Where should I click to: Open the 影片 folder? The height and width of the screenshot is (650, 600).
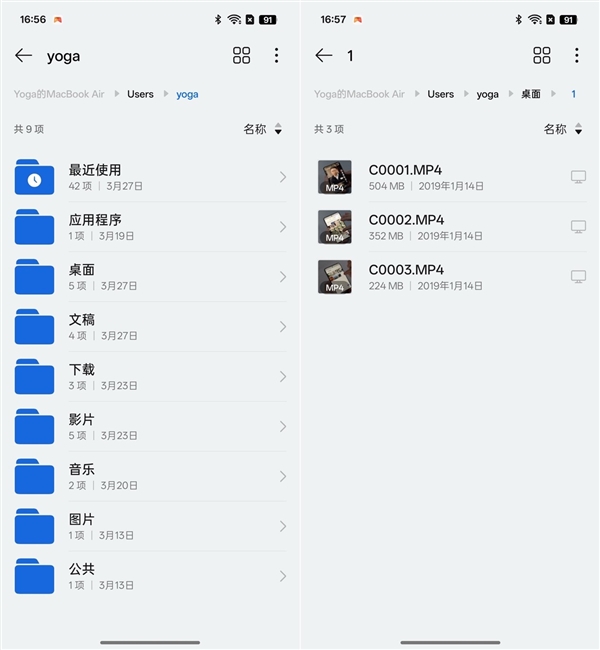[150, 427]
